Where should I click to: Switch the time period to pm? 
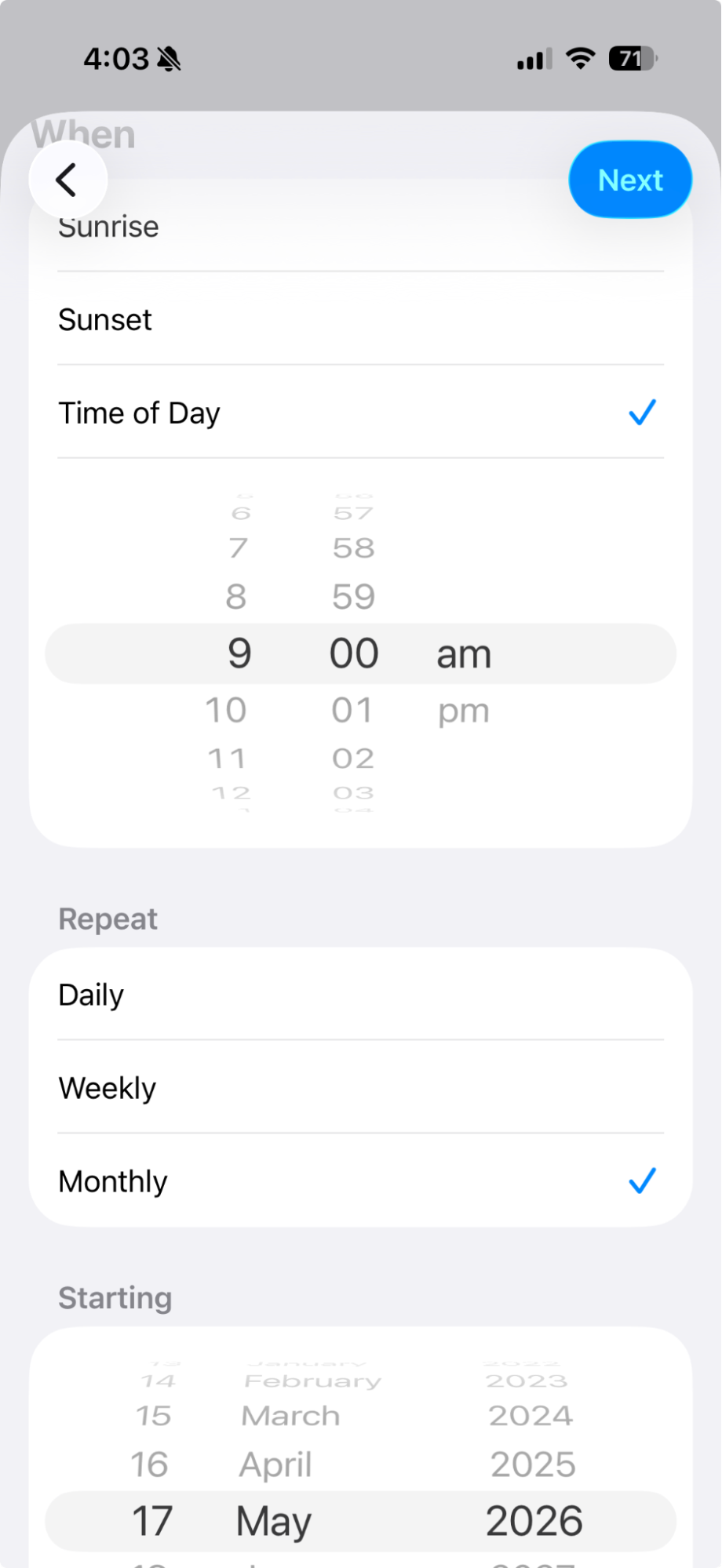463,709
